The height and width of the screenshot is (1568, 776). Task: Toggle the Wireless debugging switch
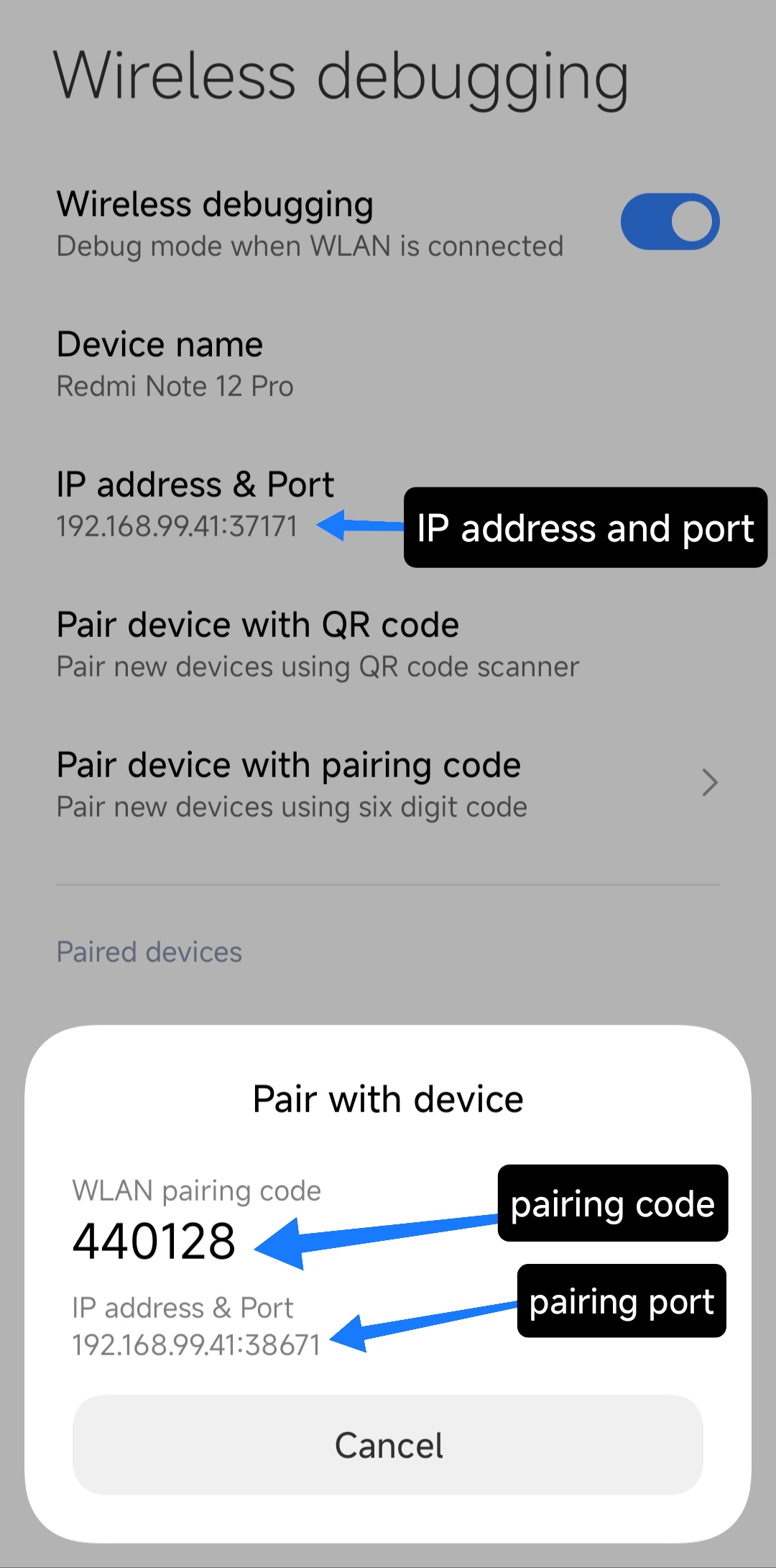coord(670,221)
